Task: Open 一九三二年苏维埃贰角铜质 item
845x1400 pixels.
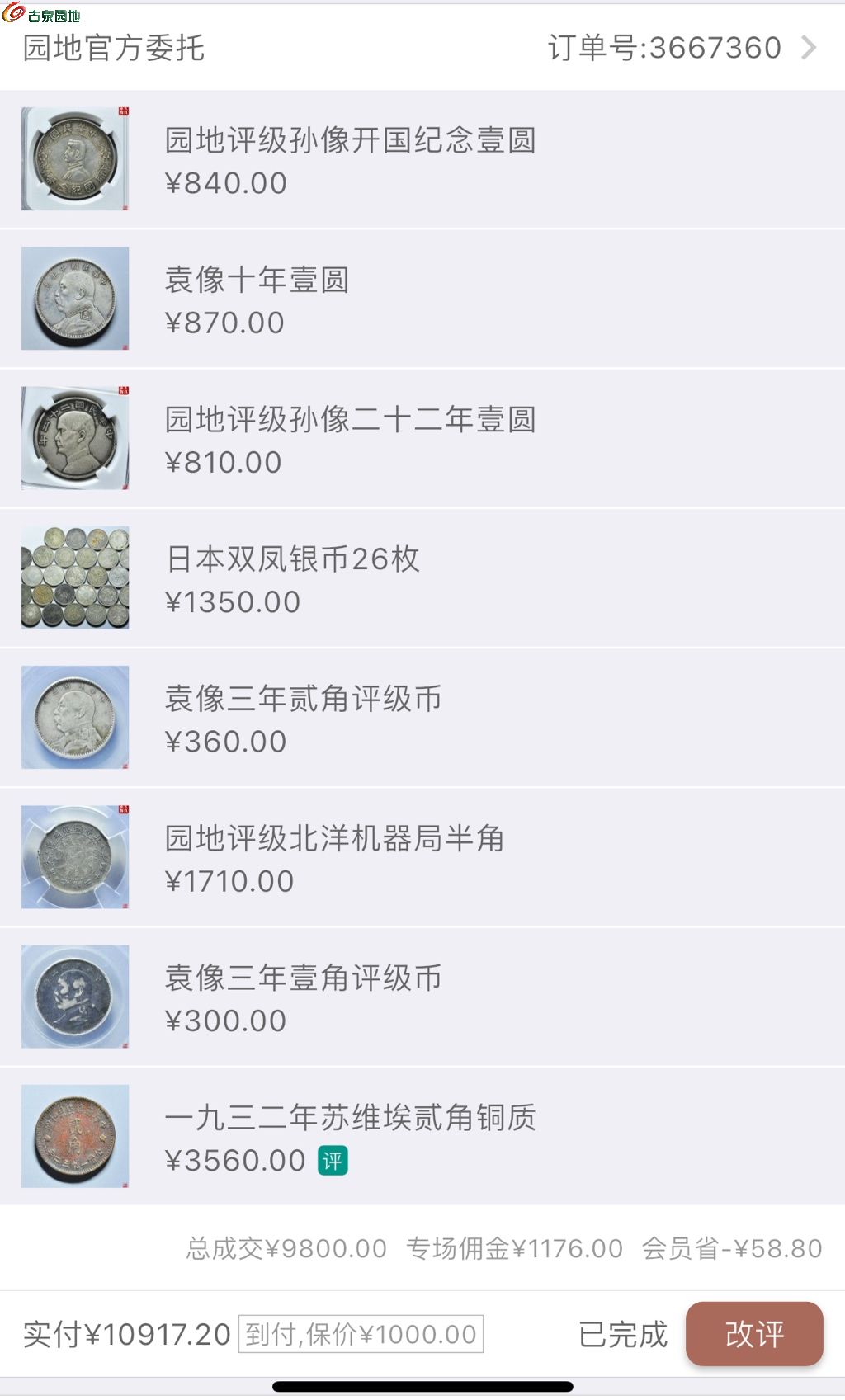Action: 422,1135
